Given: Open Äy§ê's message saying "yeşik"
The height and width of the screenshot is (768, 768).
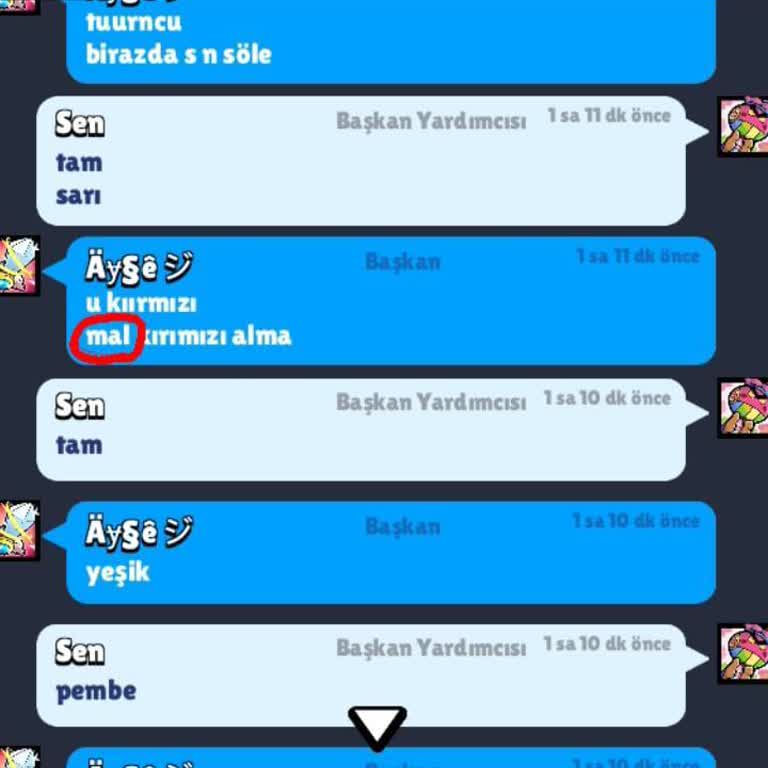Looking at the screenshot, I should 390,553.
